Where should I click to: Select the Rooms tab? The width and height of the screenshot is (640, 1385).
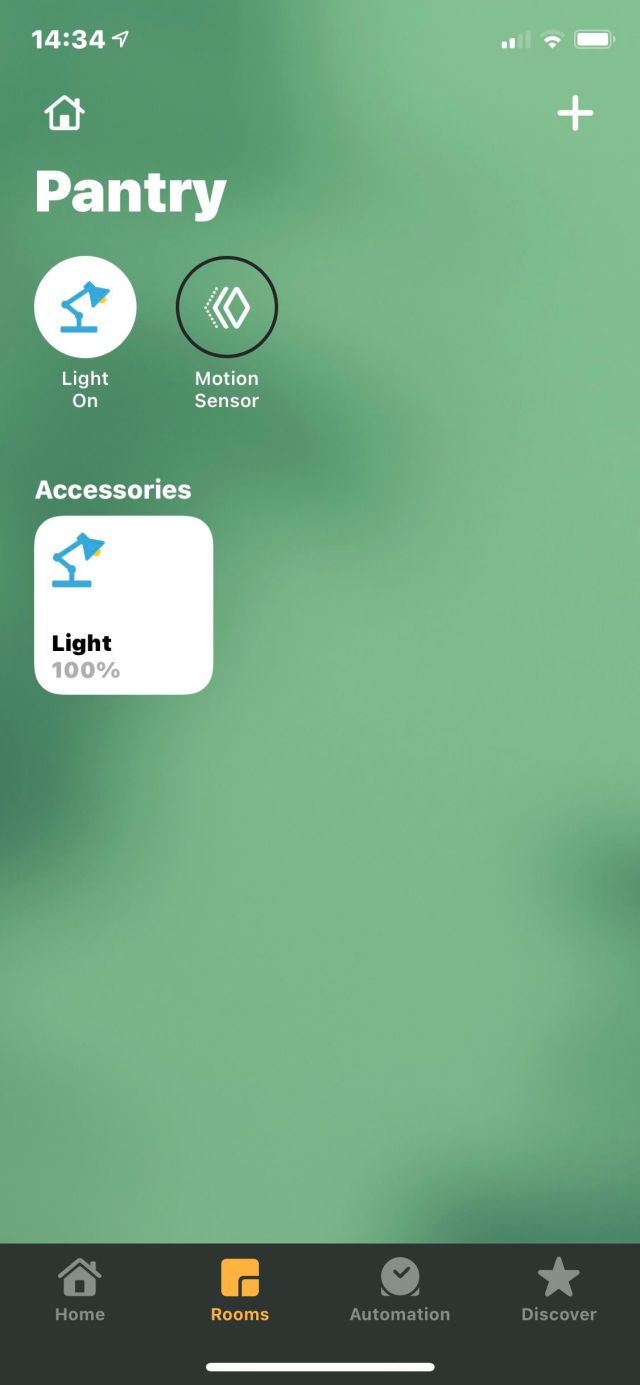pyautogui.click(x=240, y=1290)
